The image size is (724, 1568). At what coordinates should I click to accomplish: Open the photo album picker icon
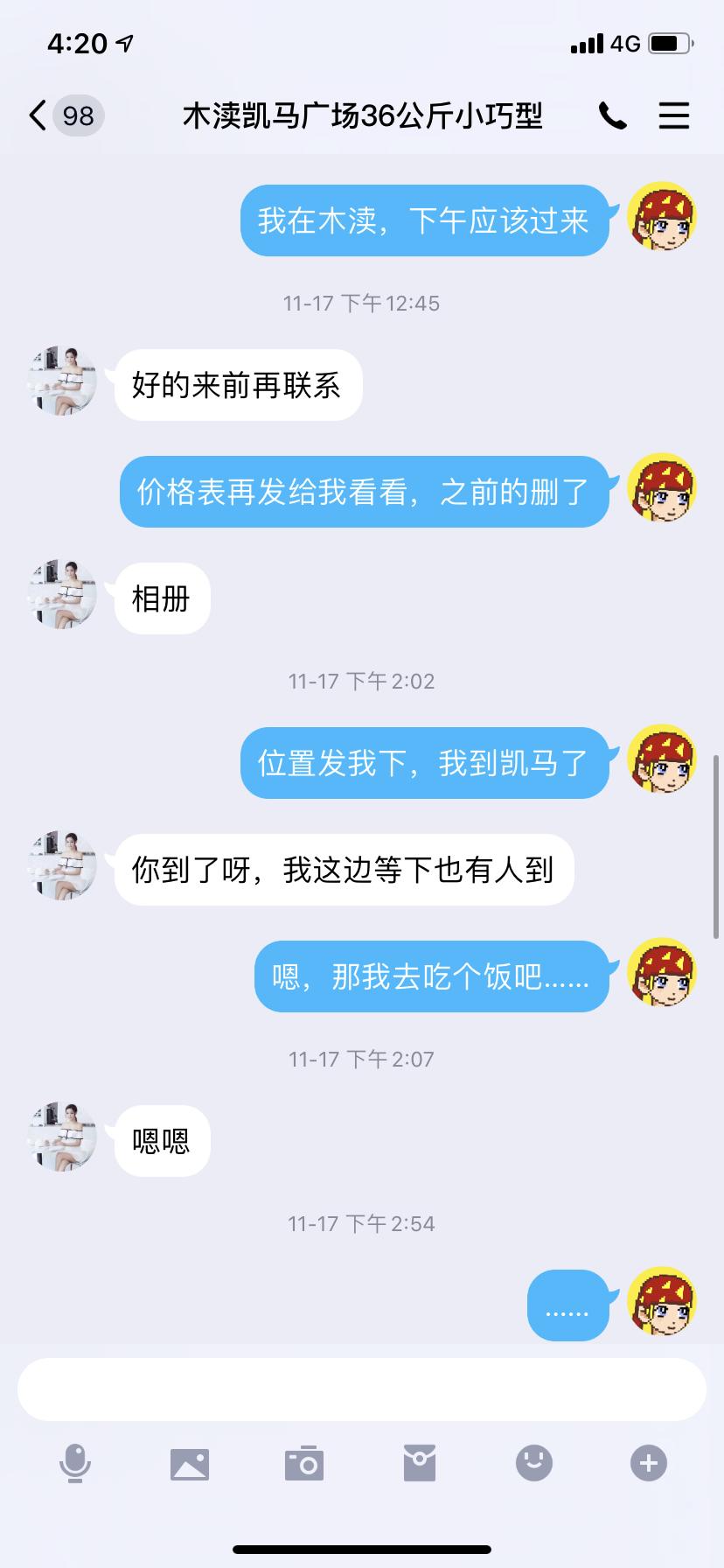pos(191,1465)
